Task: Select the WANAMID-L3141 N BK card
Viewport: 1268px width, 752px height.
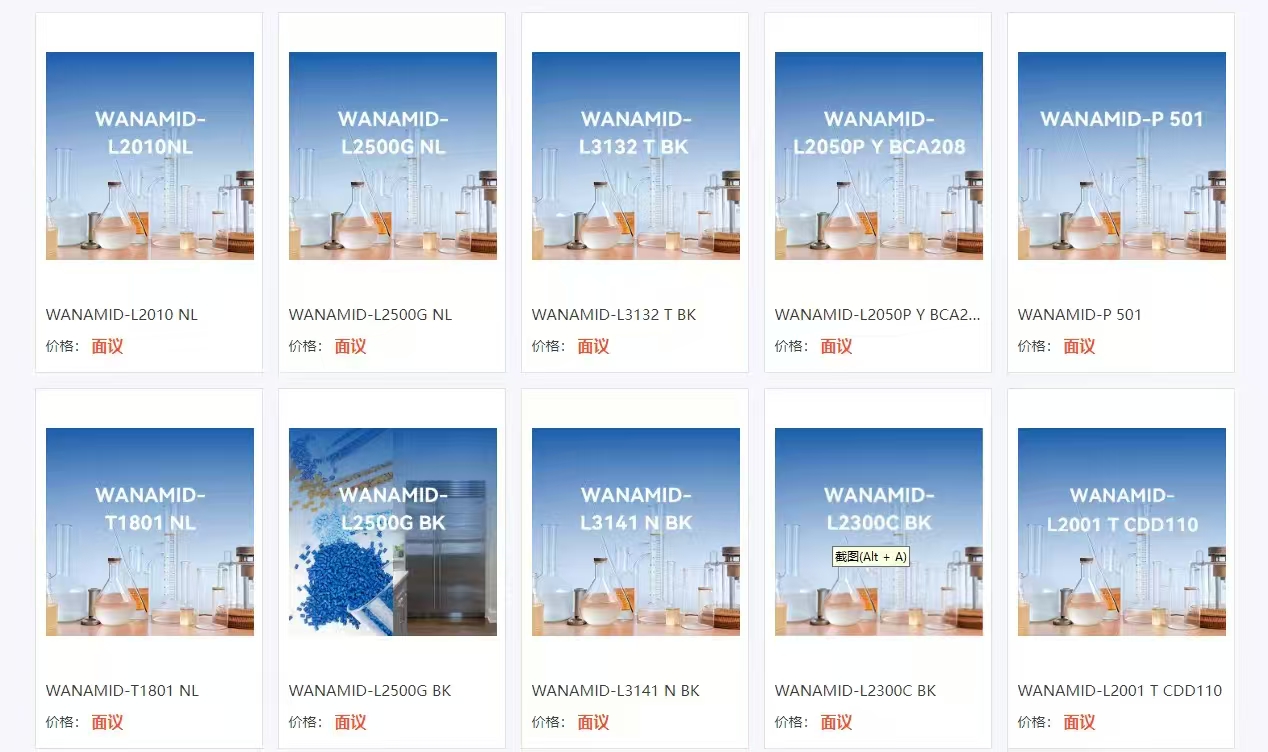Action: 635,568
